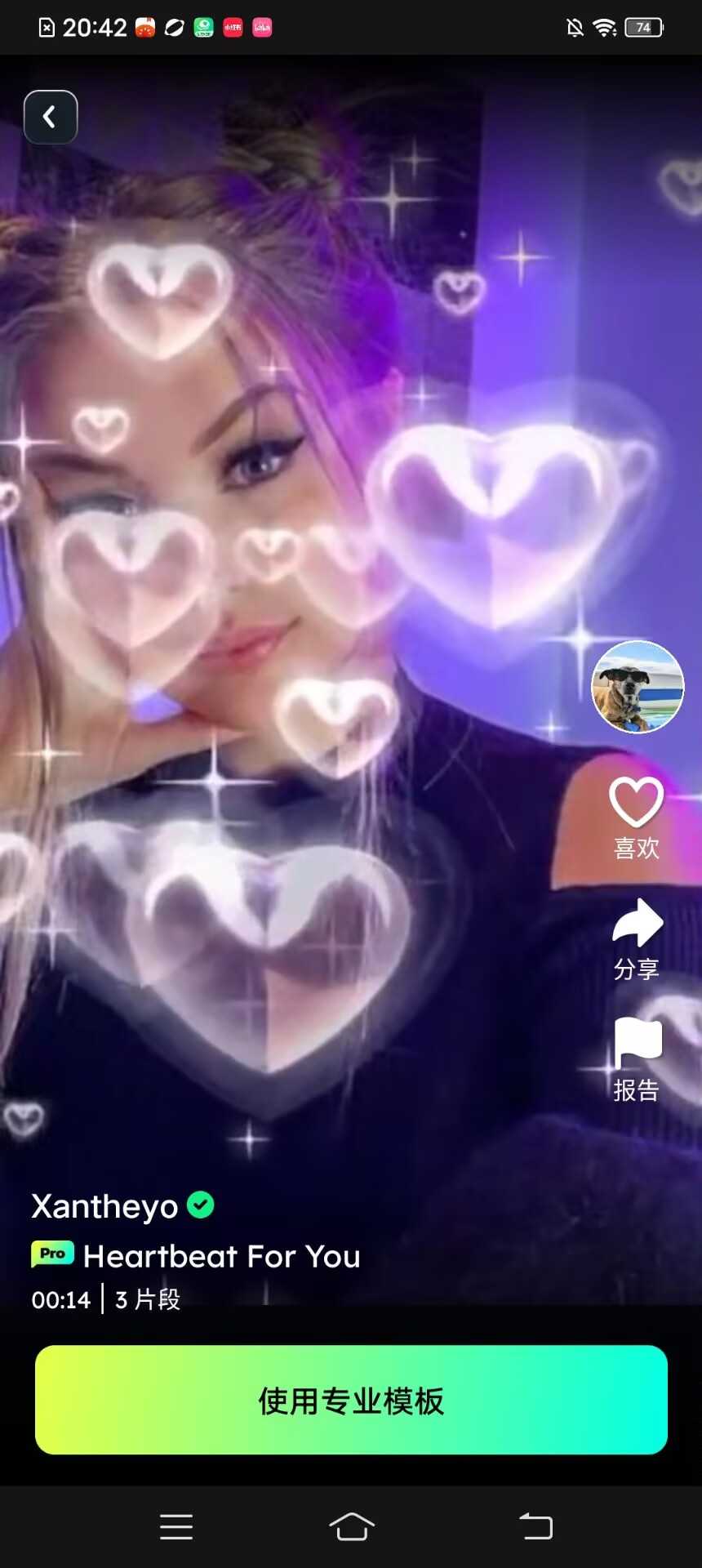Screen dimensions: 702x1568
Task: Like this template with the heart icon
Action: tap(636, 803)
